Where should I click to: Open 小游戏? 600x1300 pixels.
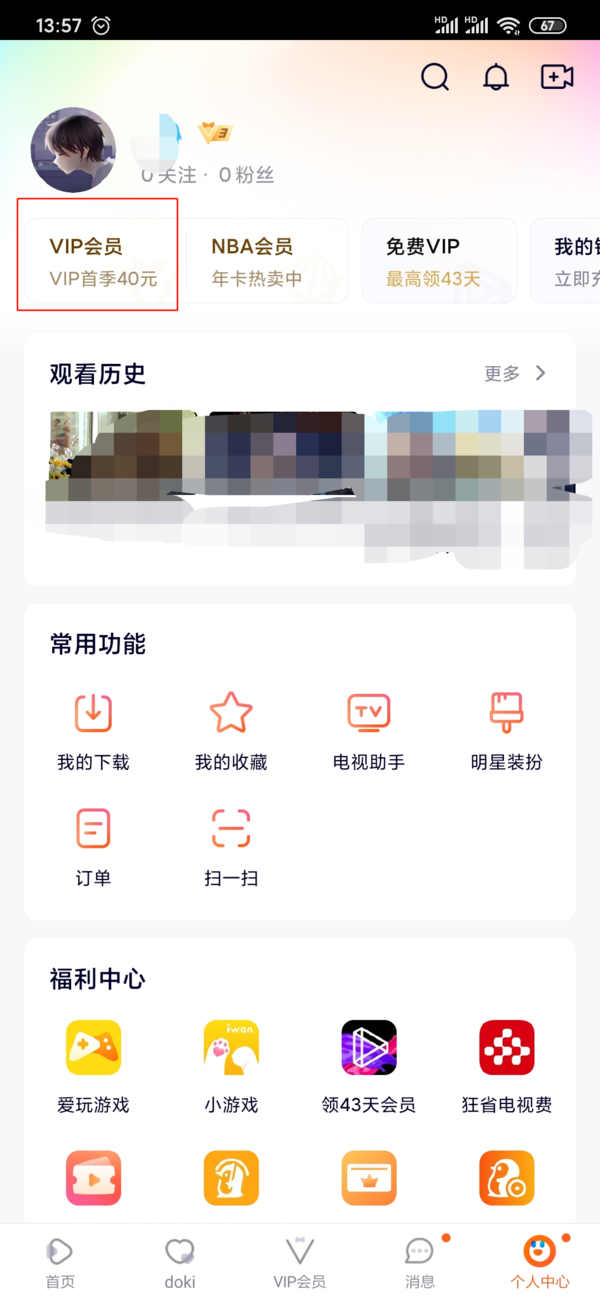231,1065
